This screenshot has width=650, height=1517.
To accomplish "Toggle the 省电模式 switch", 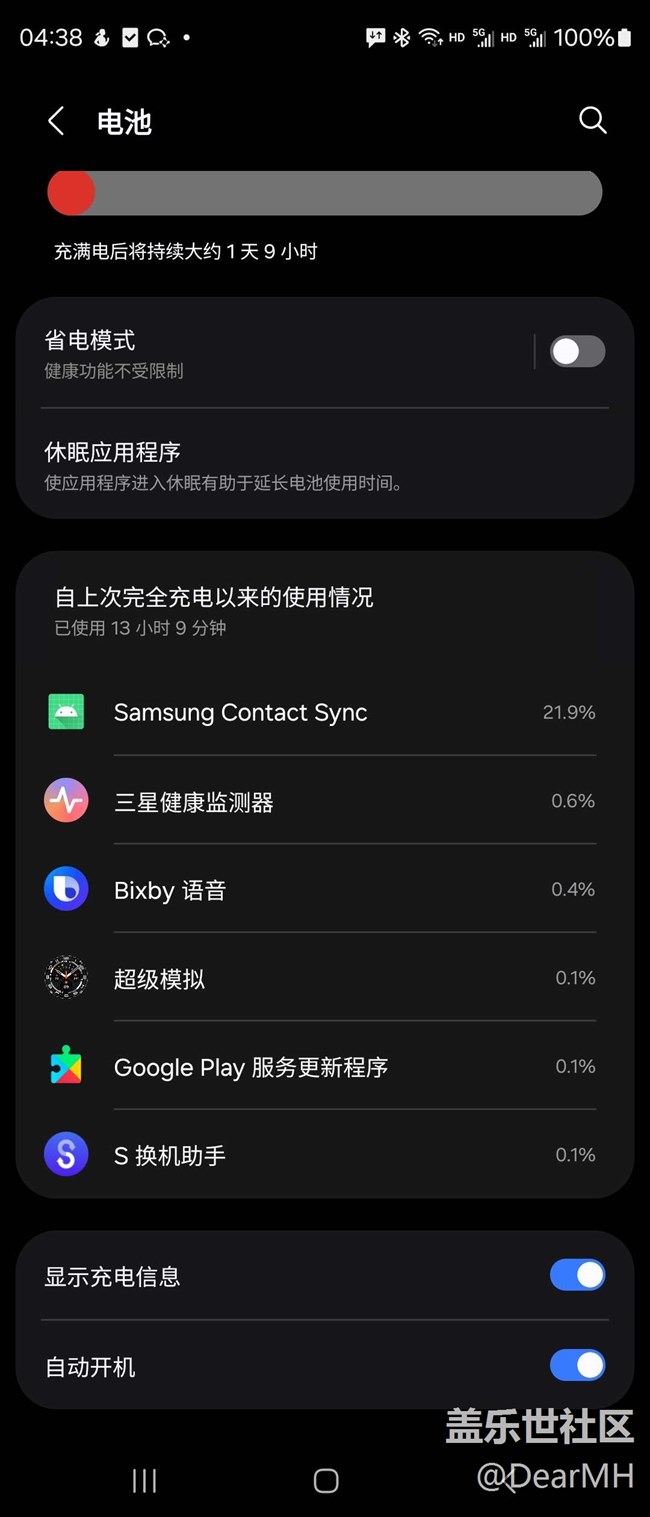I will coord(577,352).
